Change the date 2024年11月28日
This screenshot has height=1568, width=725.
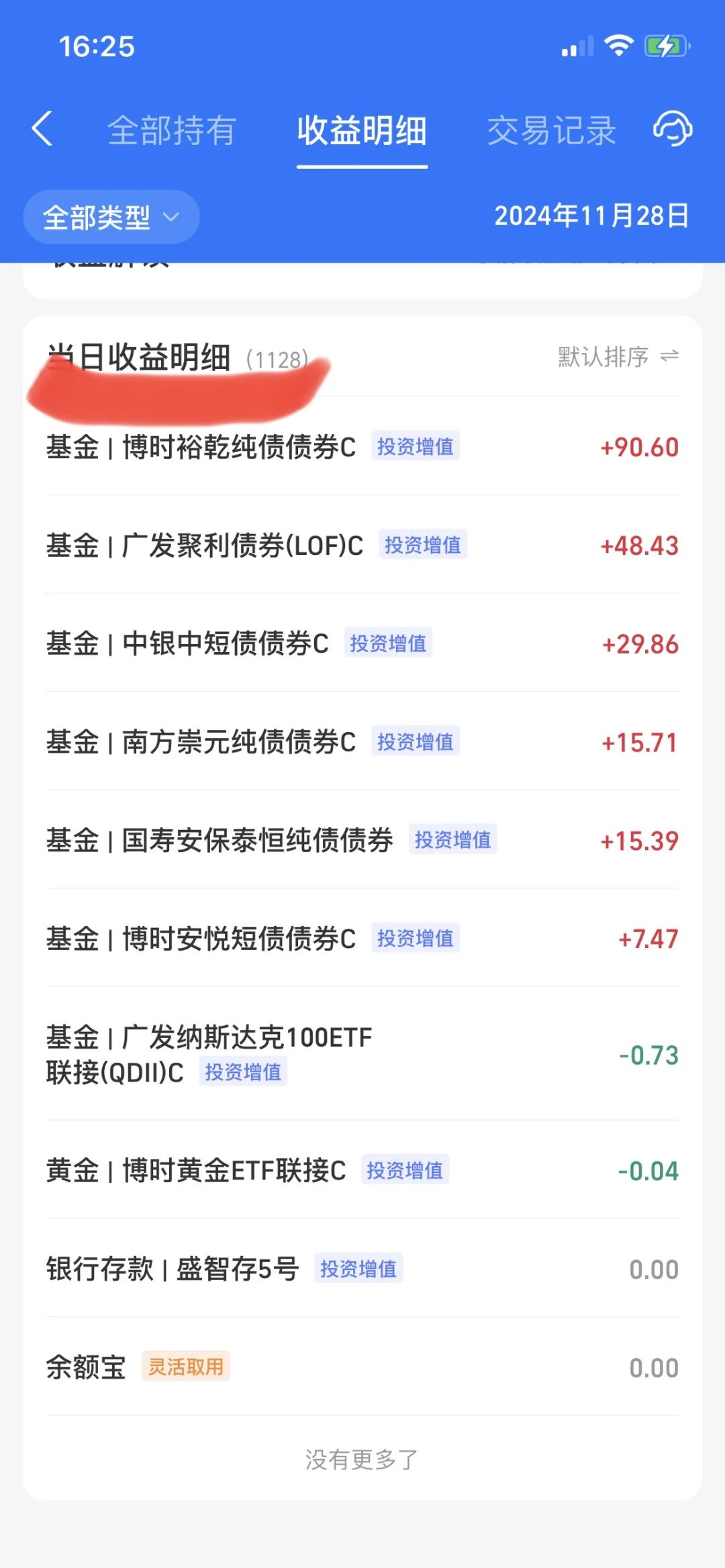[591, 216]
